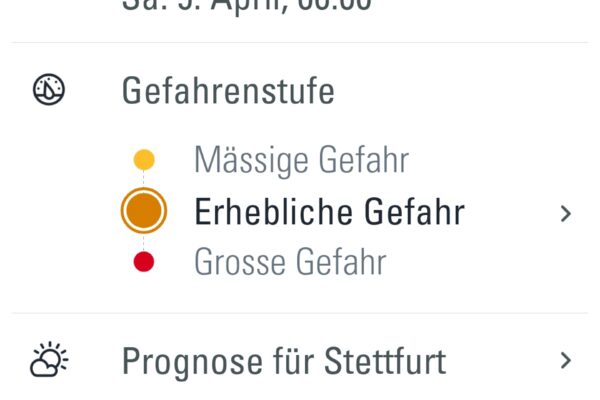Screen dimensions: 600x400
Task: Open Prognose für Stettfurt
Action: tap(284, 361)
